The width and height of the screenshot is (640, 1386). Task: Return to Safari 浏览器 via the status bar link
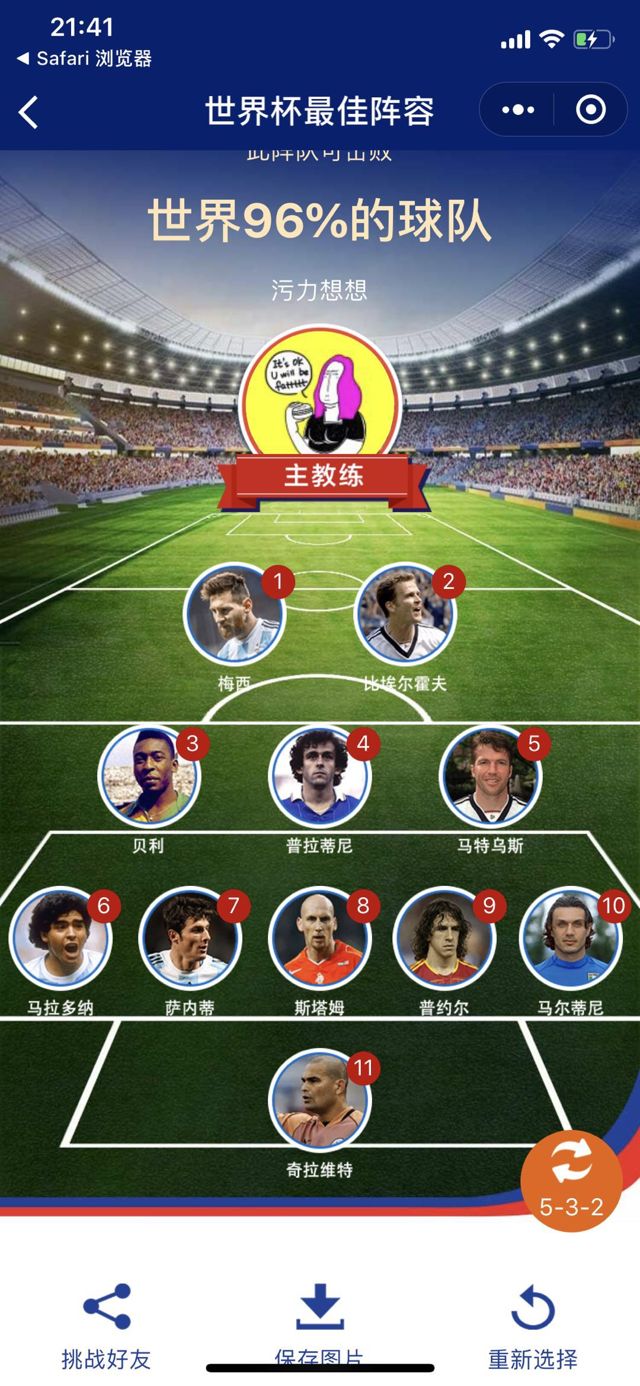[85, 58]
